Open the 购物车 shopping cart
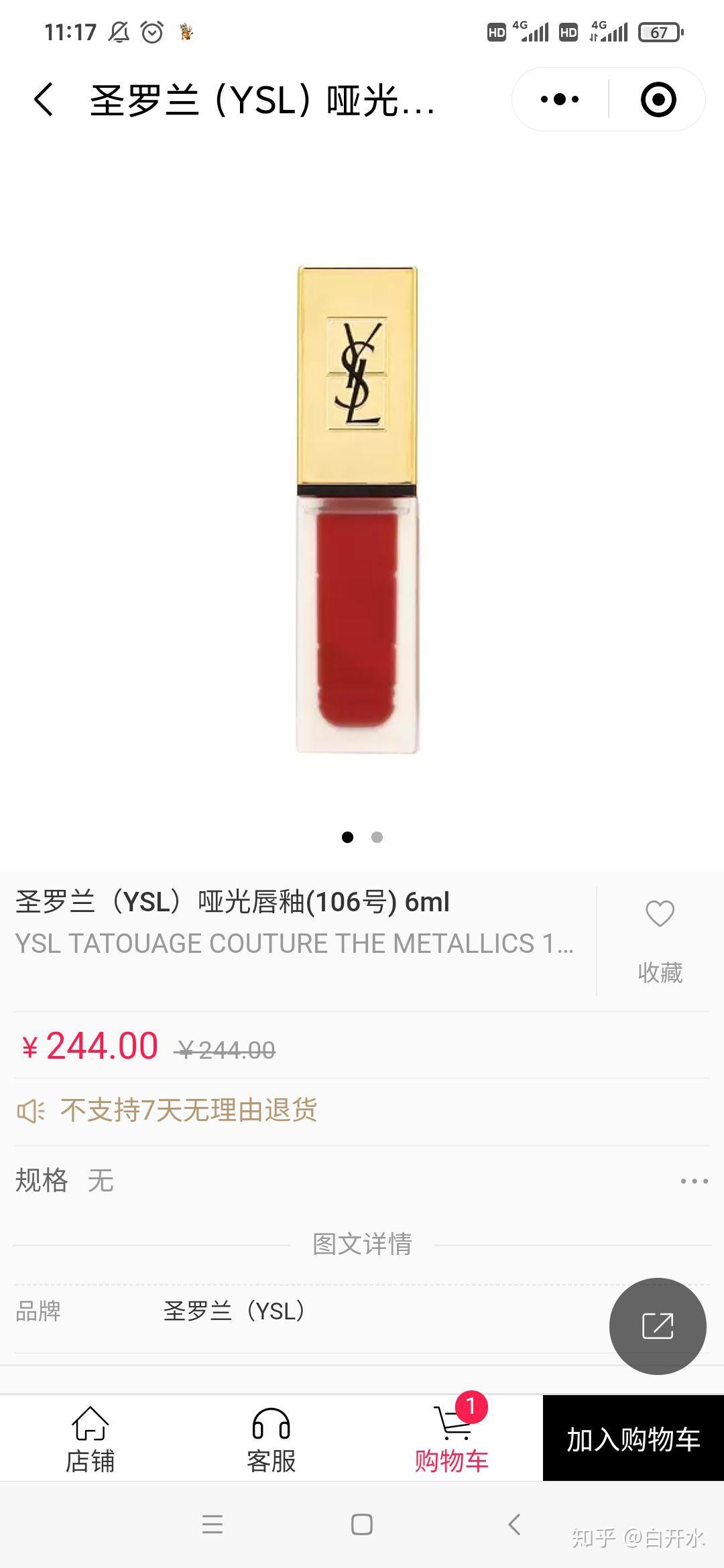Viewport: 724px width, 1568px height. (x=452, y=1440)
